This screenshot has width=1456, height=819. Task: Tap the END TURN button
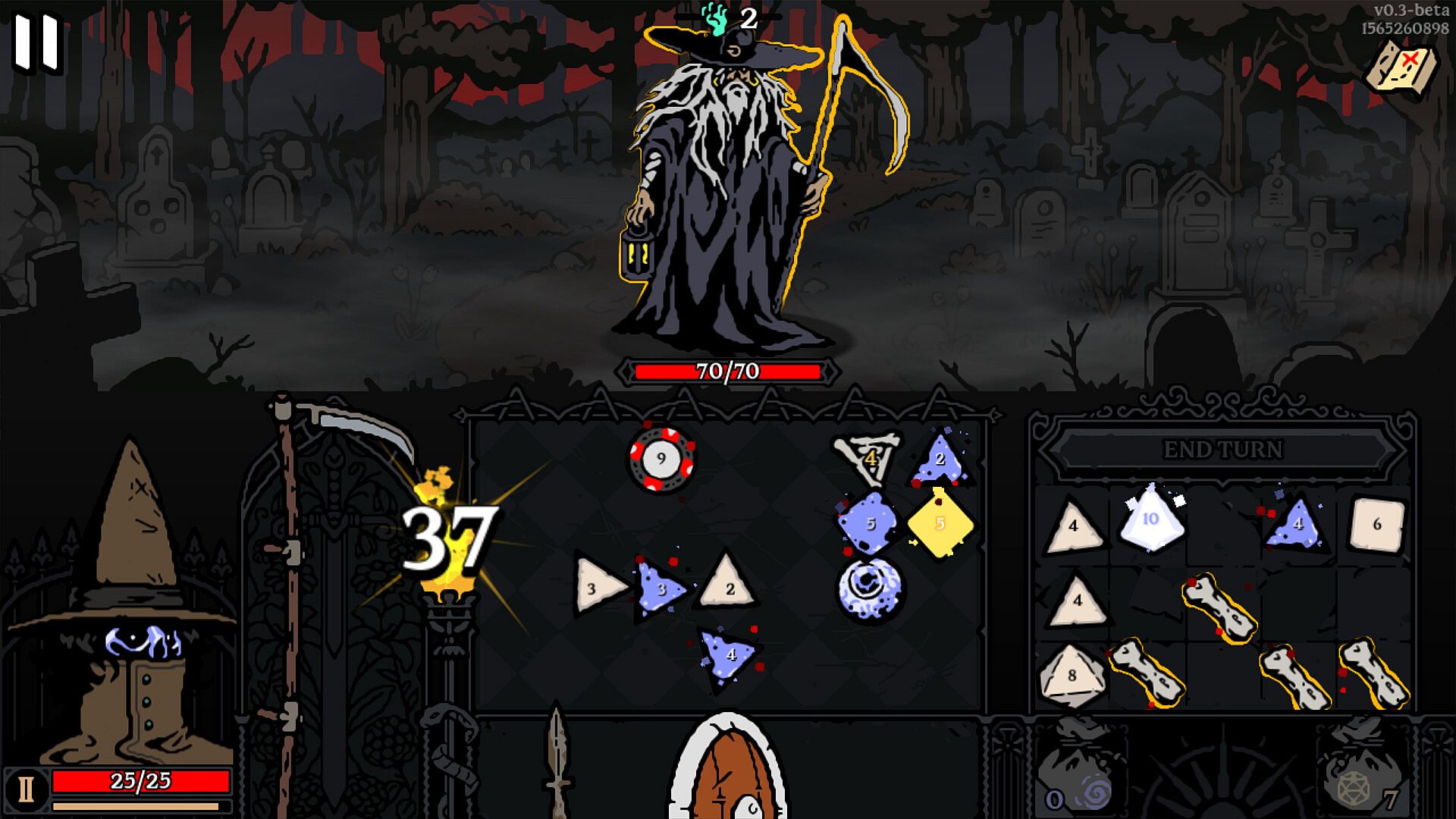[1222, 450]
